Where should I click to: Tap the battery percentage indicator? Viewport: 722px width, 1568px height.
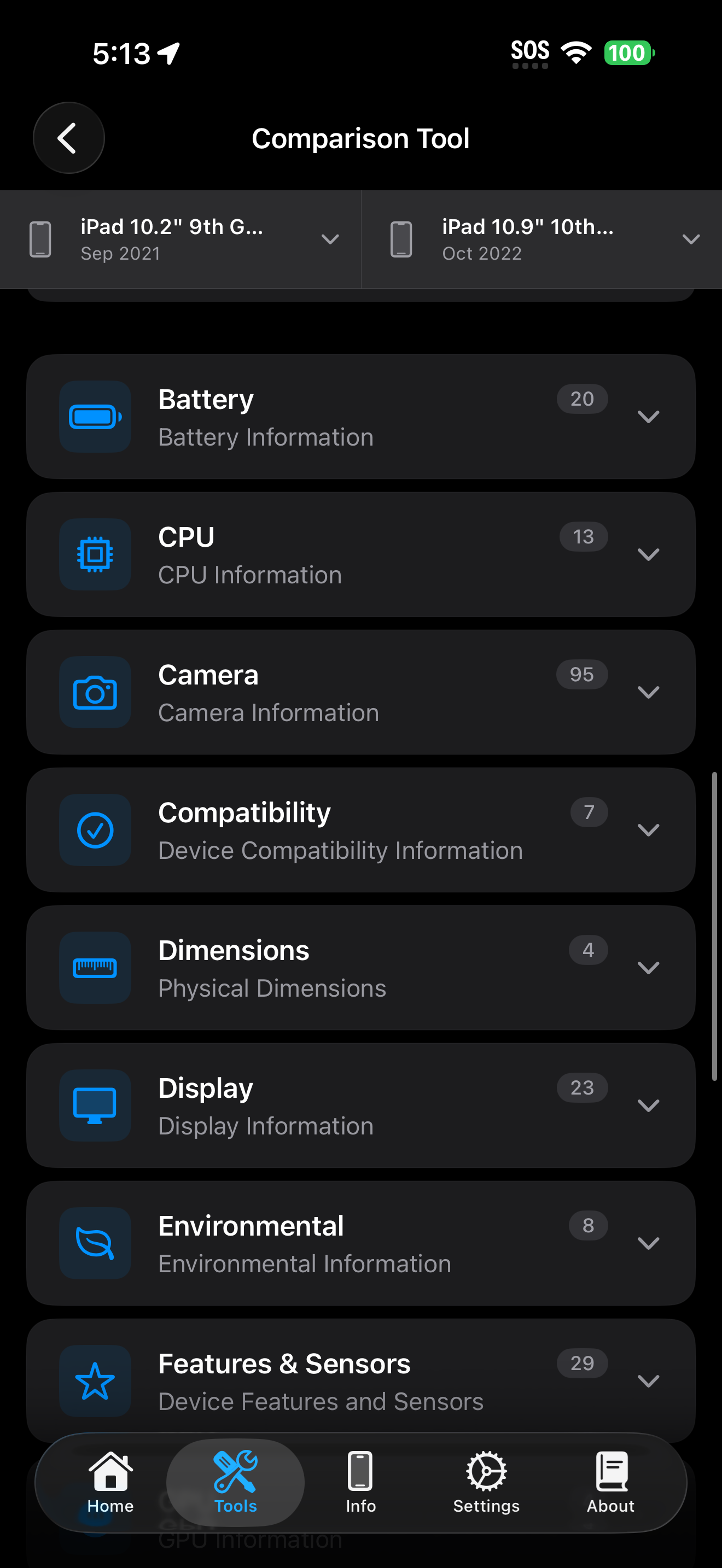coord(628,53)
